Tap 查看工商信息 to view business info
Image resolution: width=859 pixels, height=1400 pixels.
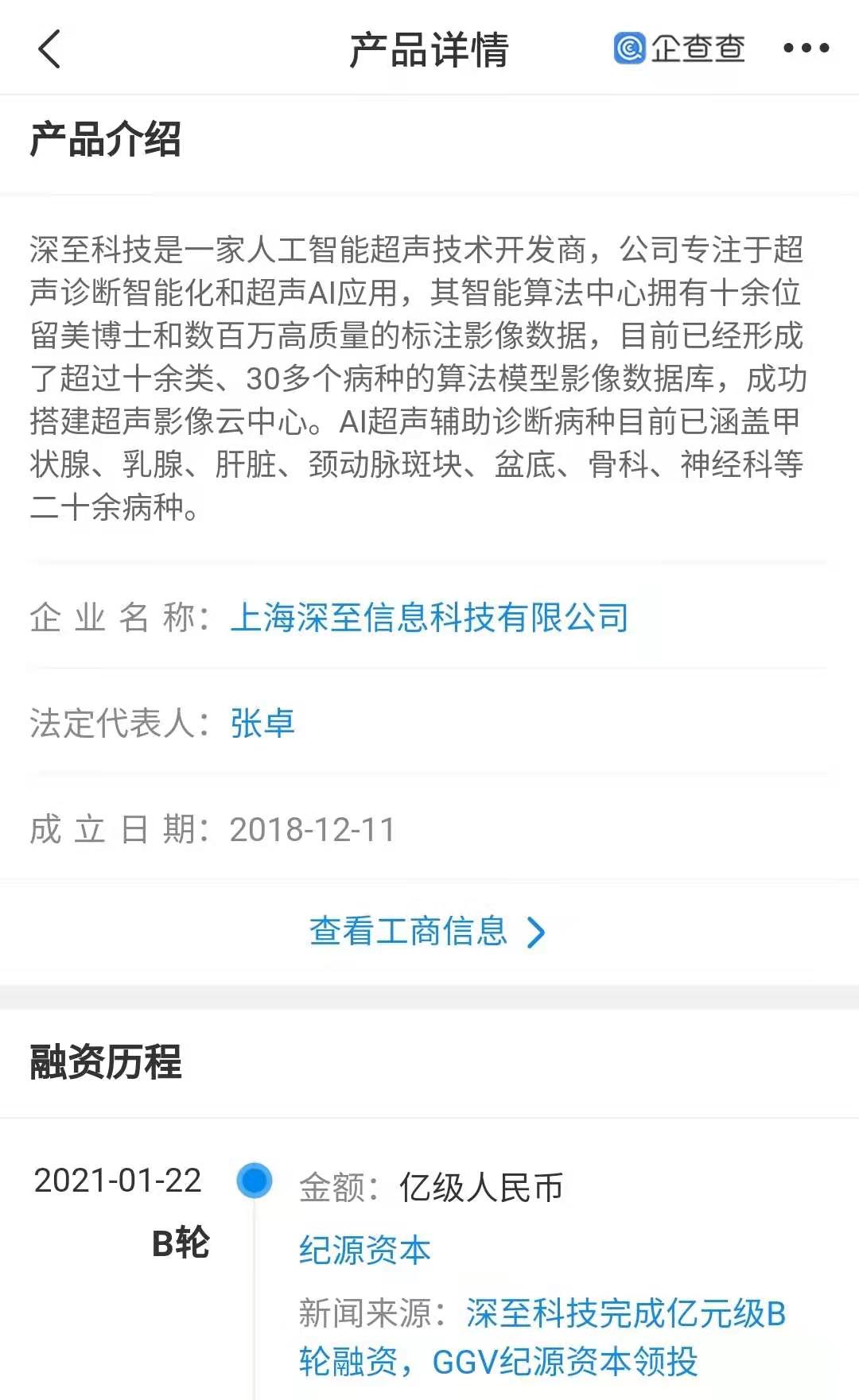pos(428,932)
